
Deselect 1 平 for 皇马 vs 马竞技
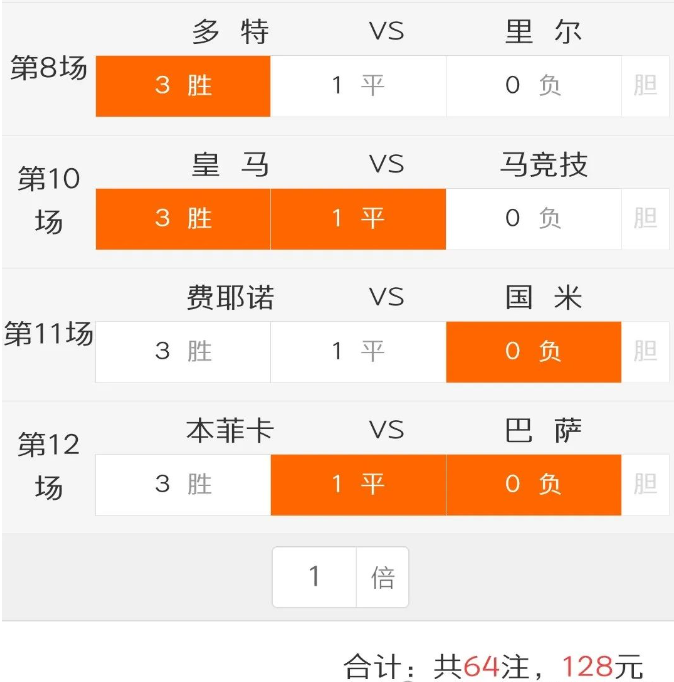358,219
